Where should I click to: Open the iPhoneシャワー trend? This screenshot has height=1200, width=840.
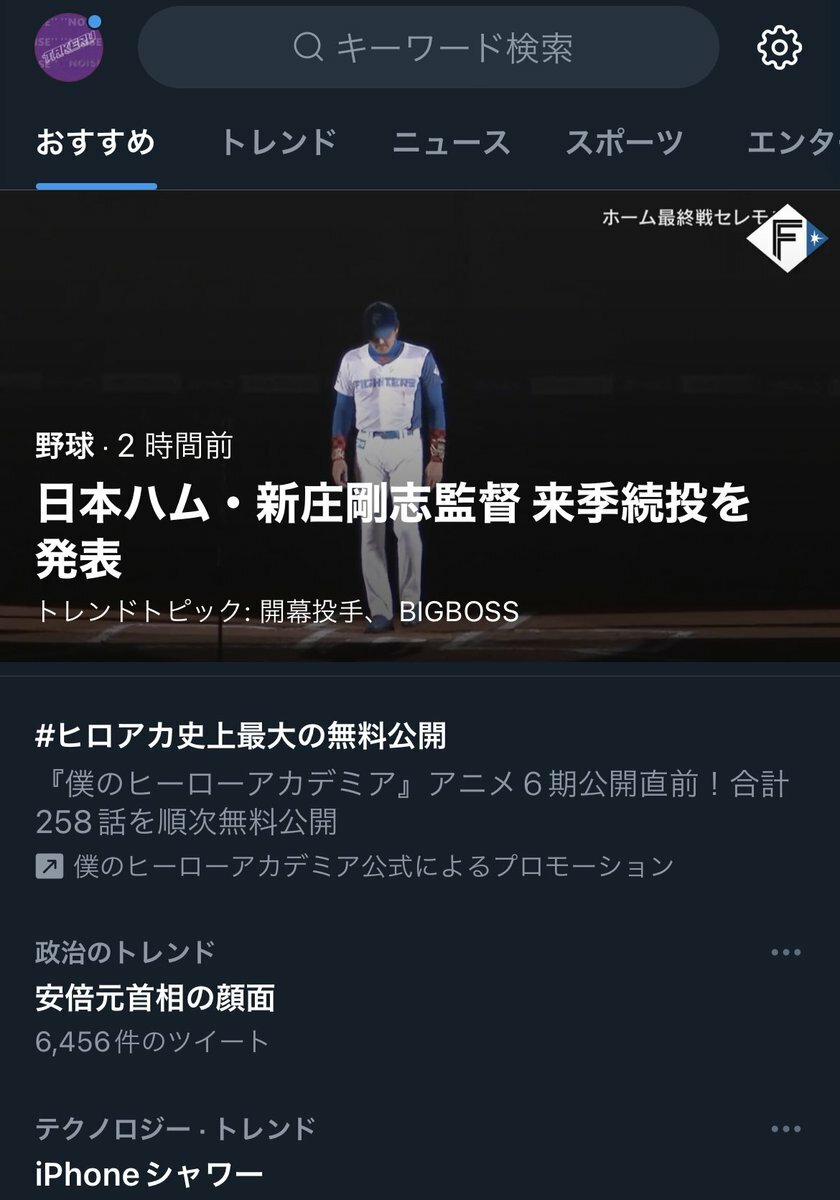click(x=149, y=1173)
